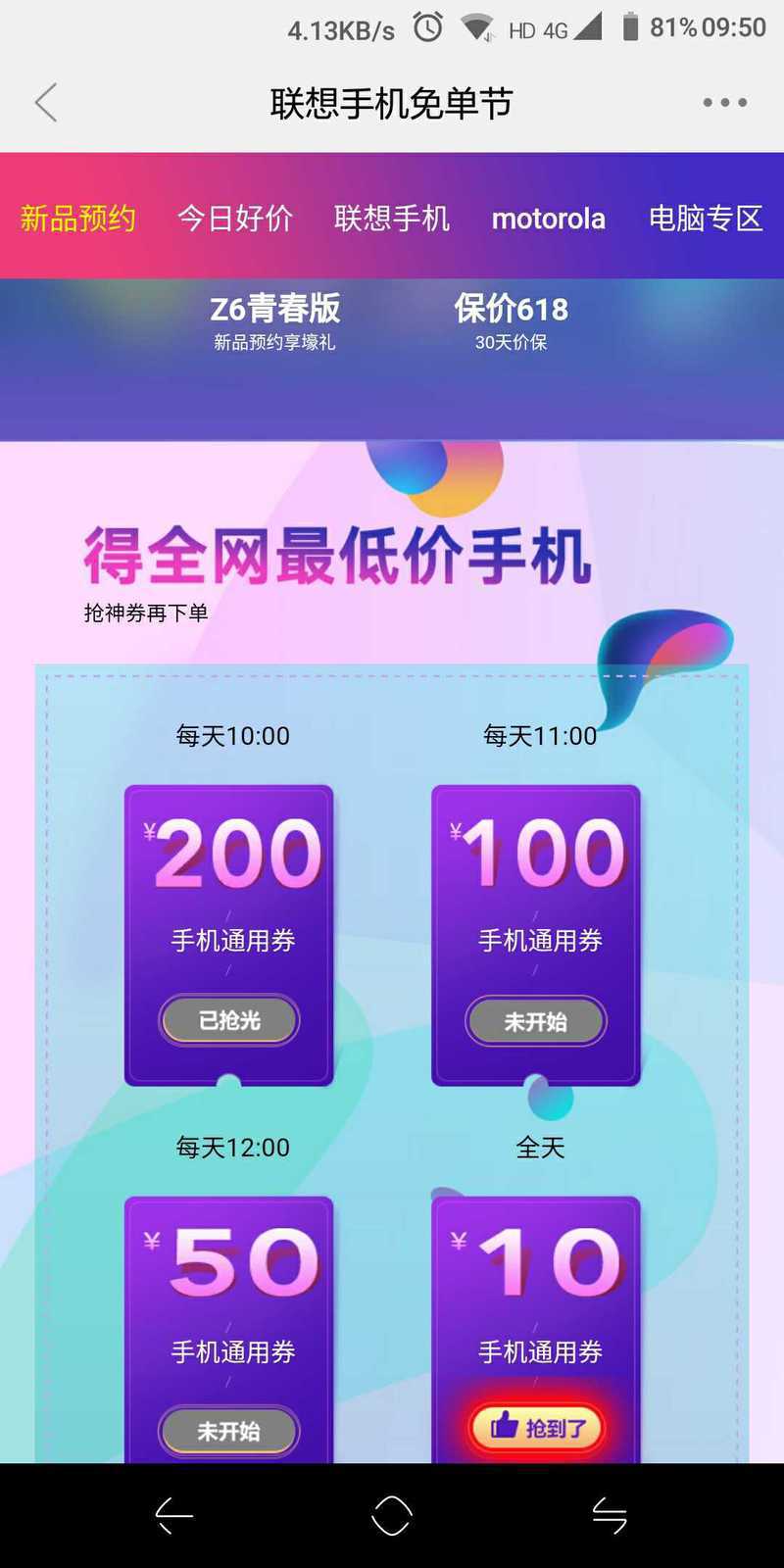Switch to the 今日好价 tab
The height and width of the screenshot is (1568, 784).
[x=235, y=218]
